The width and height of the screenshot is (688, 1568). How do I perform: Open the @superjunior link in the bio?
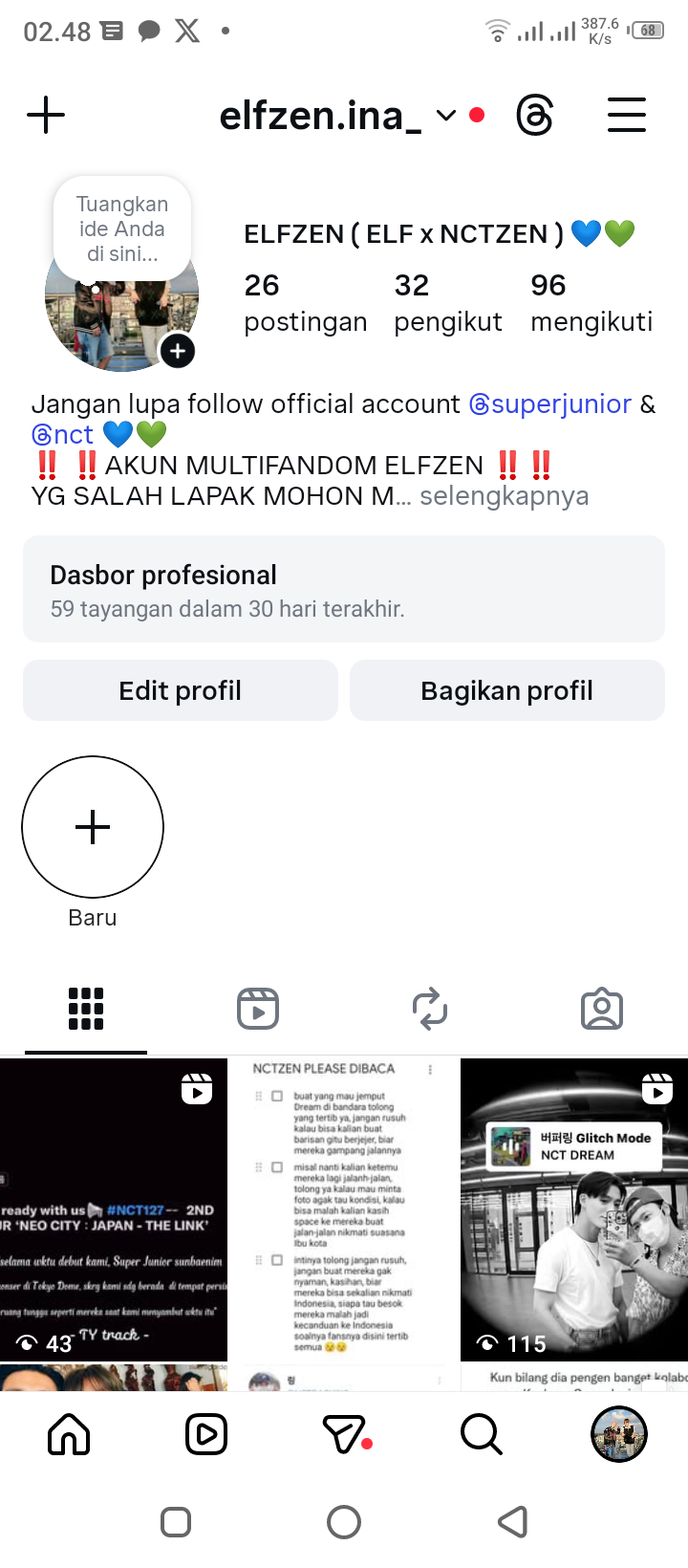pos(550,404)
